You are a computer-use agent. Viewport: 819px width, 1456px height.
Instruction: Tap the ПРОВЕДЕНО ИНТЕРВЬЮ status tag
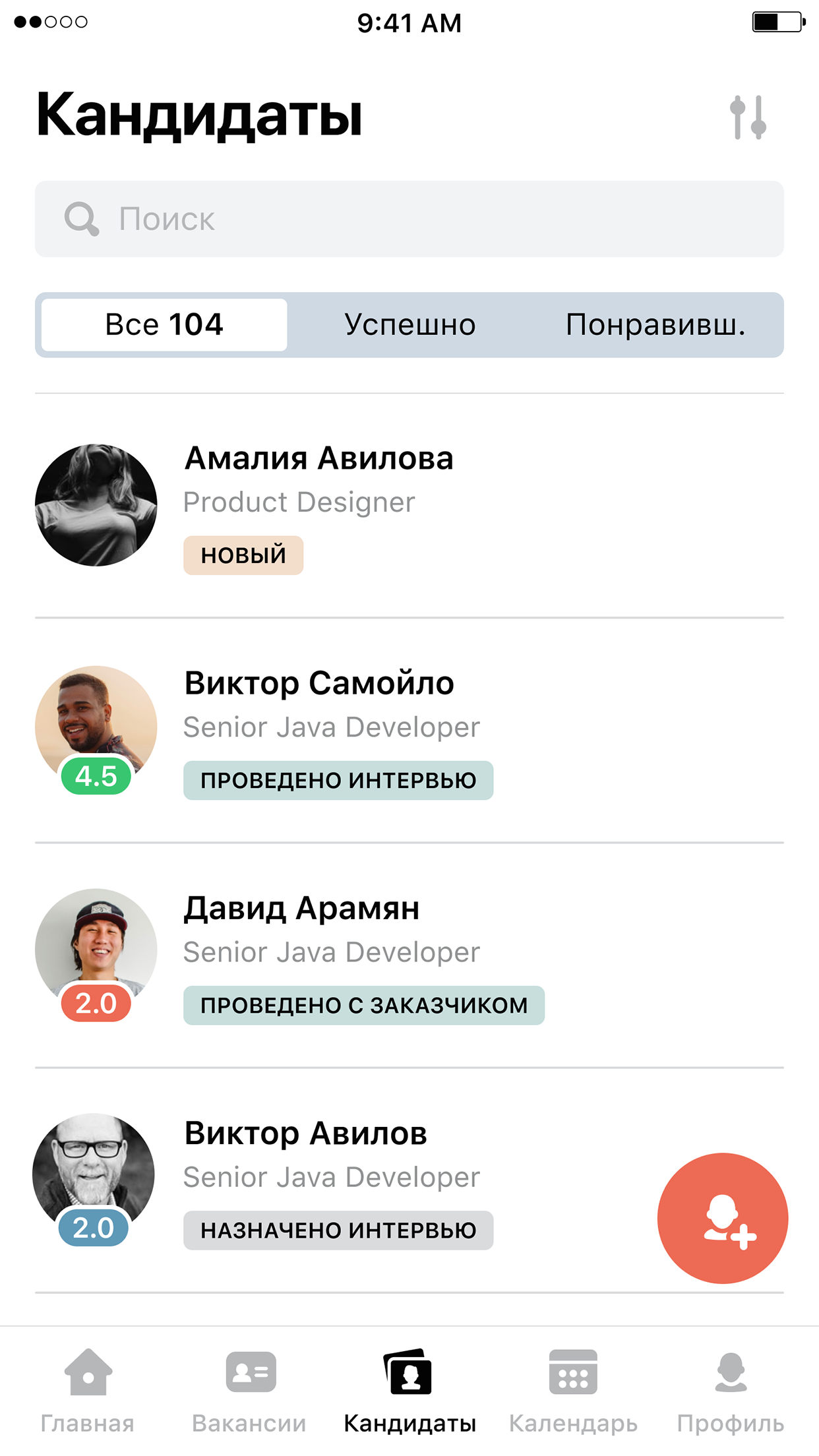338,780
